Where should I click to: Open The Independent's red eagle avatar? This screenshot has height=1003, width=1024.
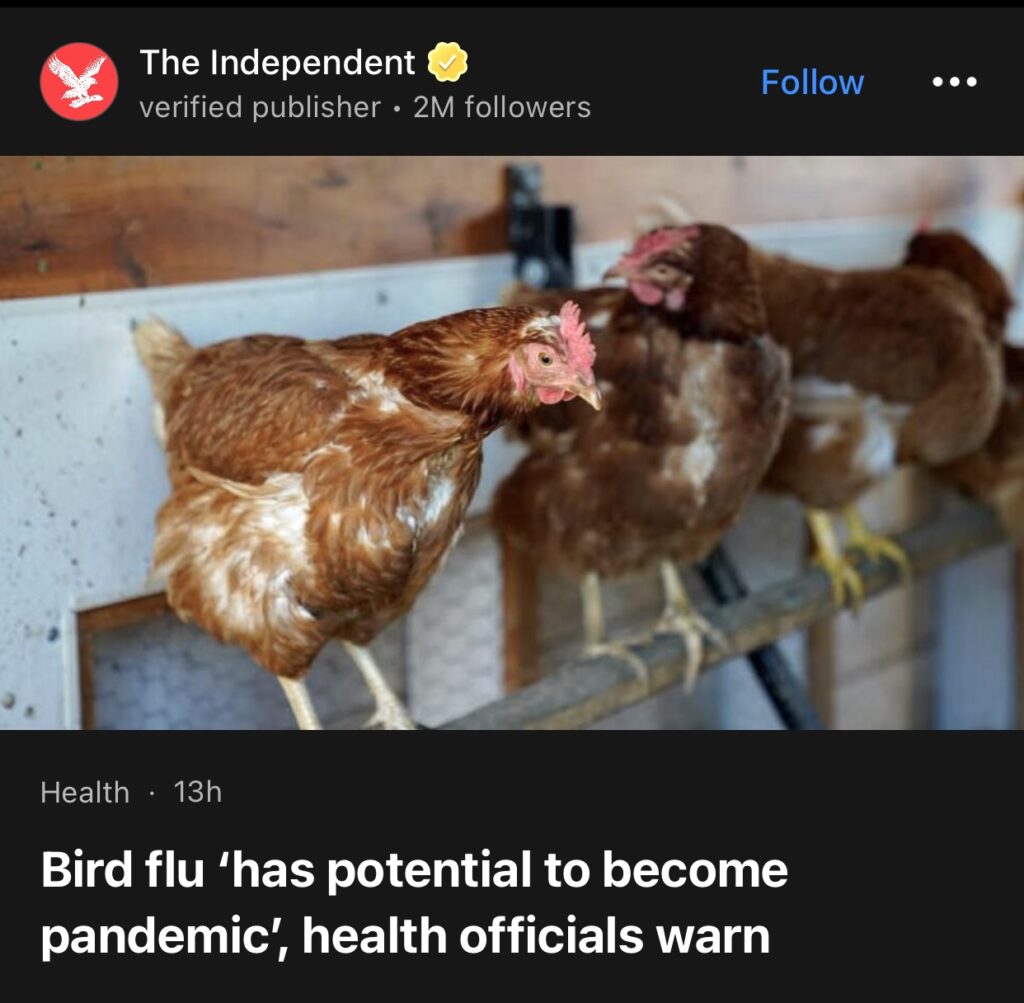point(79,82)
